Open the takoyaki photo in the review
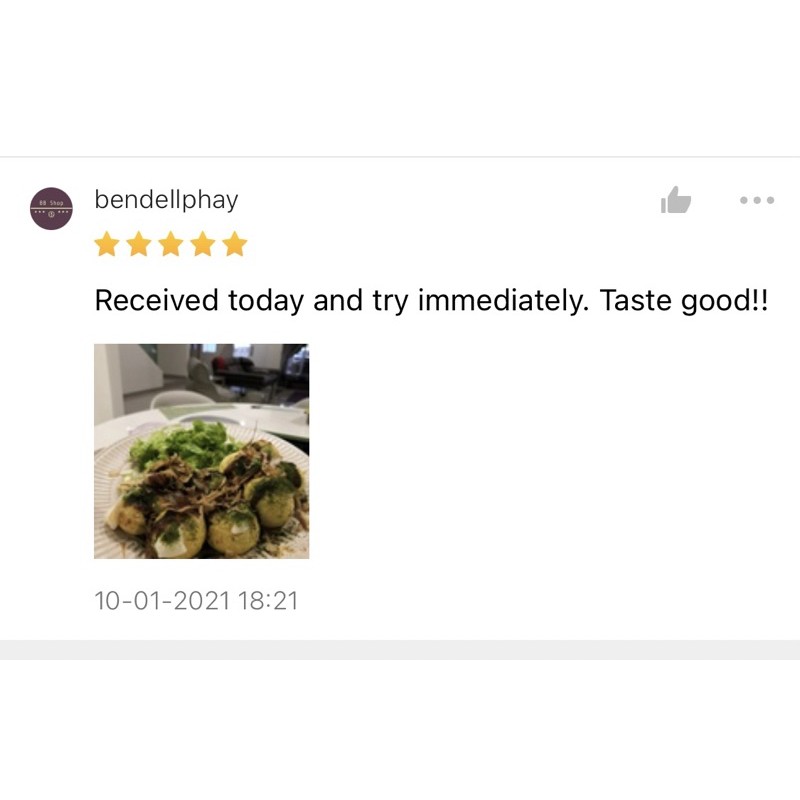The width and height of the screenshot is (800, 800). click(201, 451)
